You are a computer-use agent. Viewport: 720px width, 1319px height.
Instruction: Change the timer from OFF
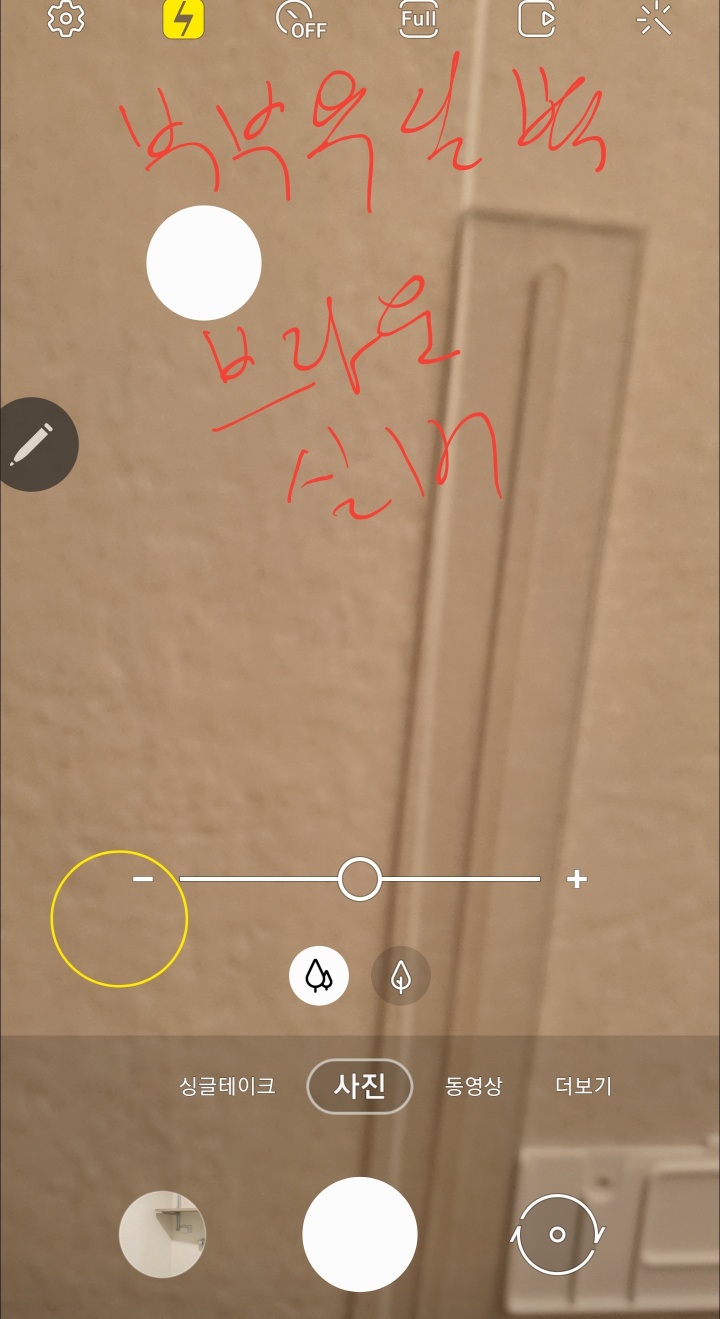click(301, 20)
